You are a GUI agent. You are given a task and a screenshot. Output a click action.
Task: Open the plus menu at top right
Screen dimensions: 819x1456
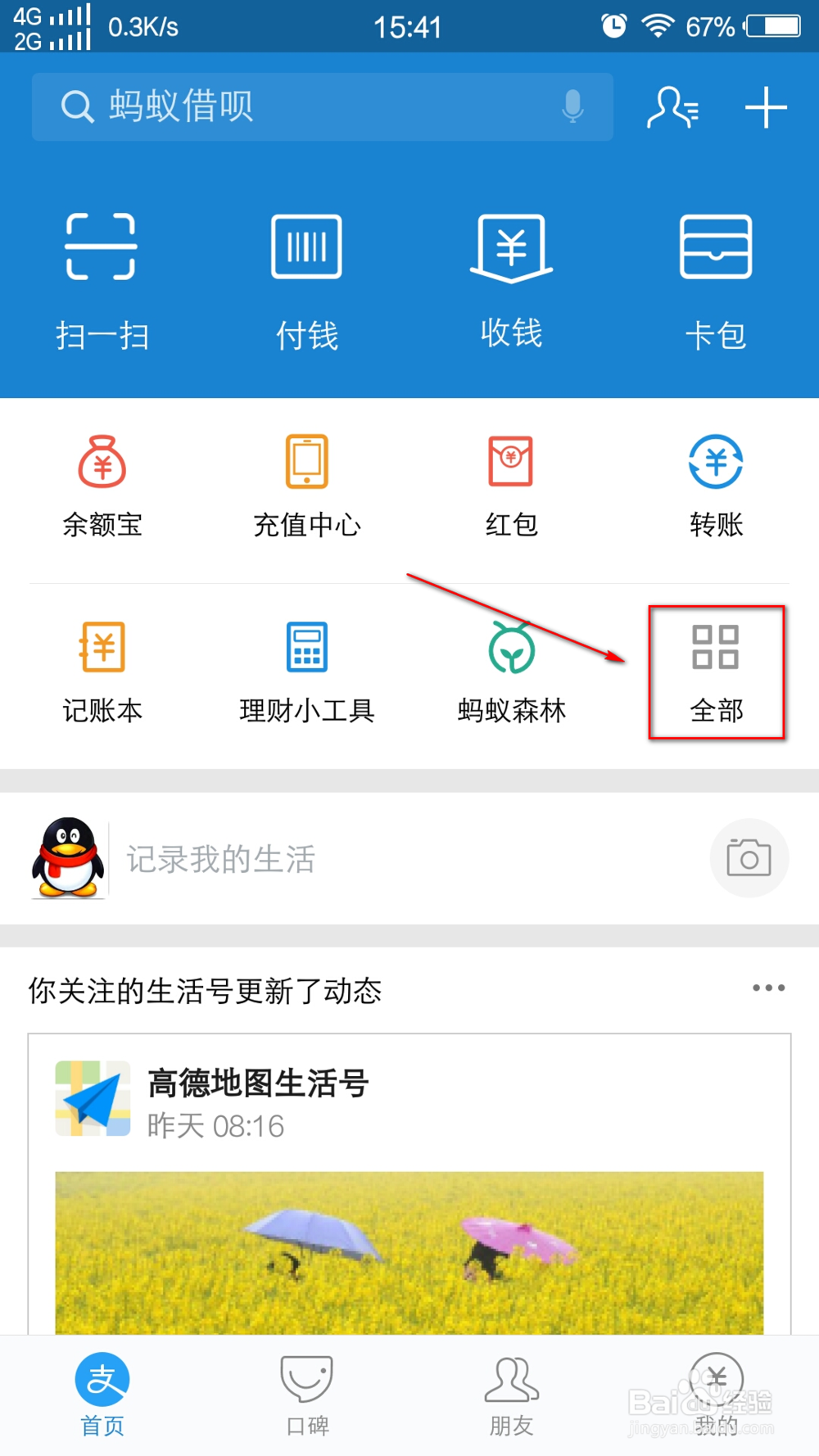(x=765, y=106)
